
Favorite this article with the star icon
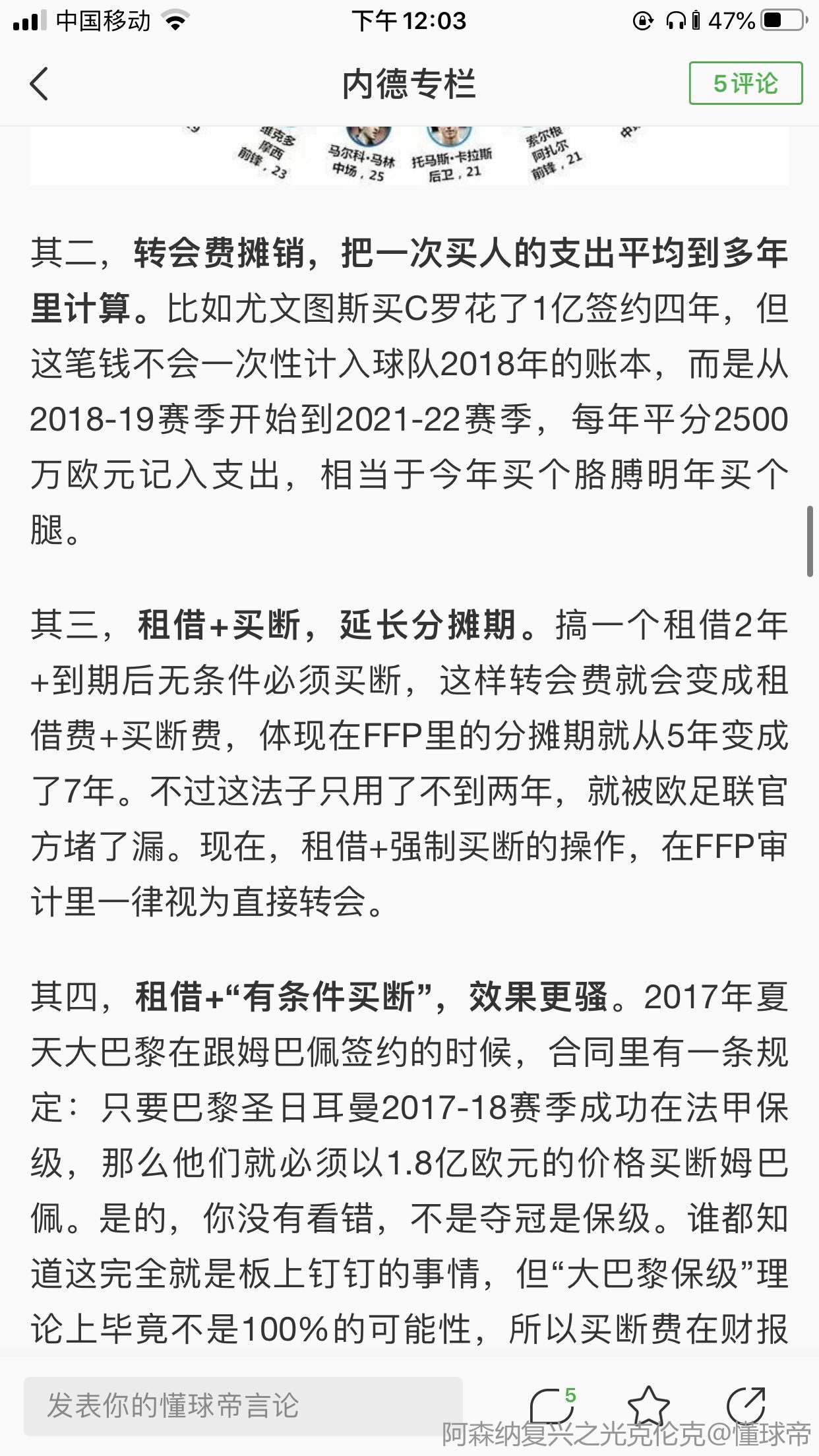coord(648,1405)
